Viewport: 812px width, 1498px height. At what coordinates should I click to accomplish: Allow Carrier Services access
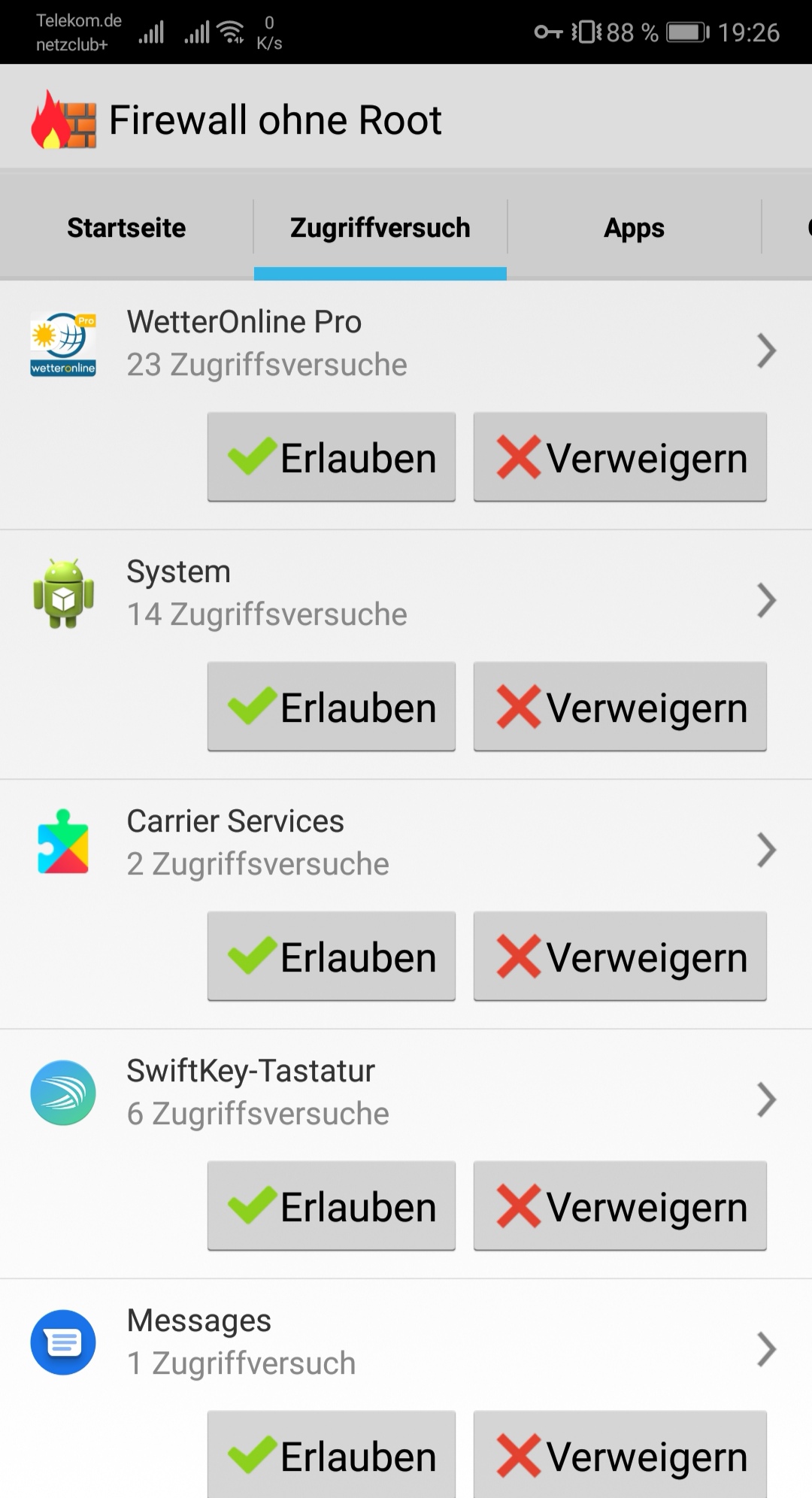click(x=332, y=956)
